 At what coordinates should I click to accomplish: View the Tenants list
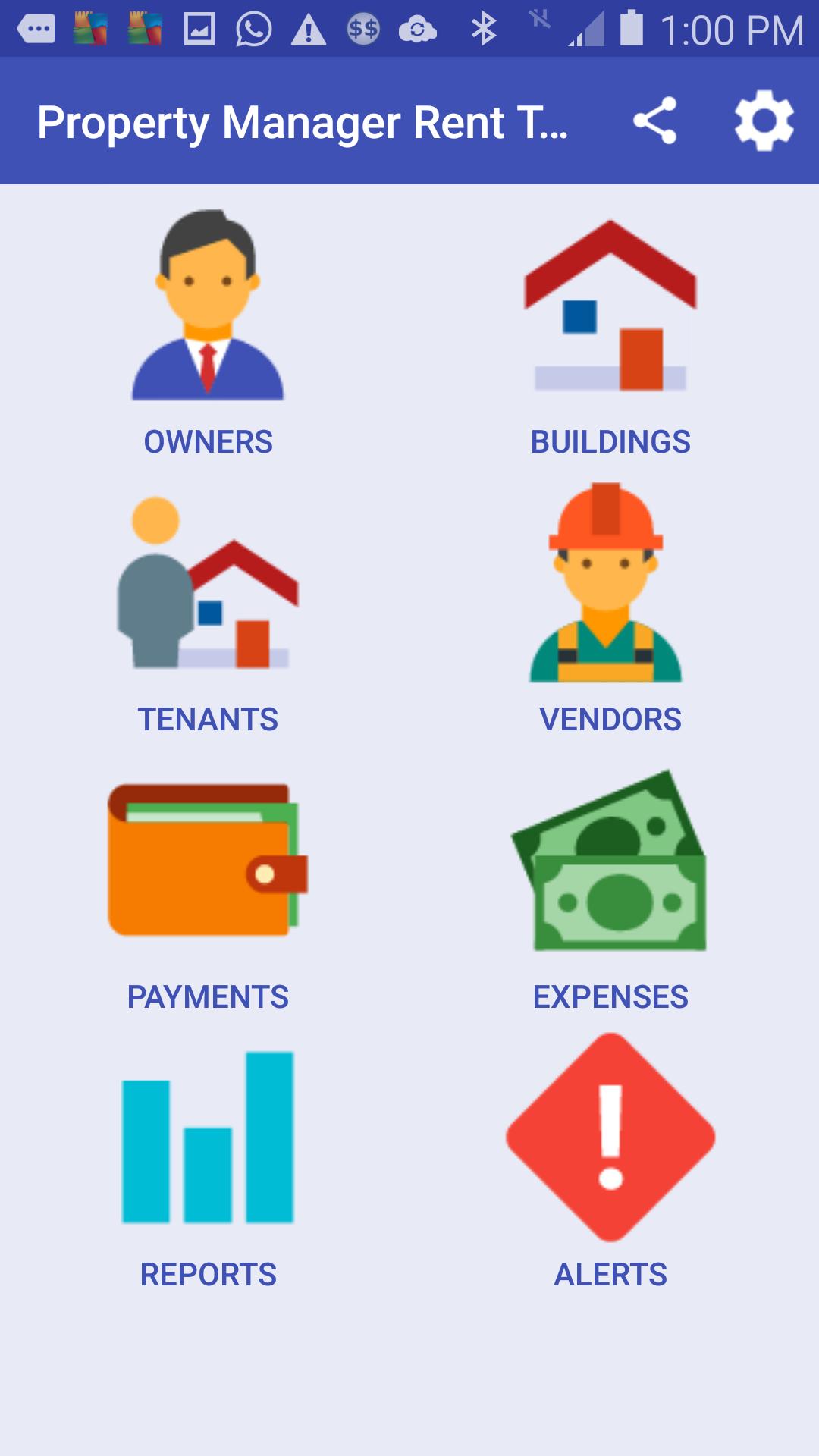tap(208, 611)
